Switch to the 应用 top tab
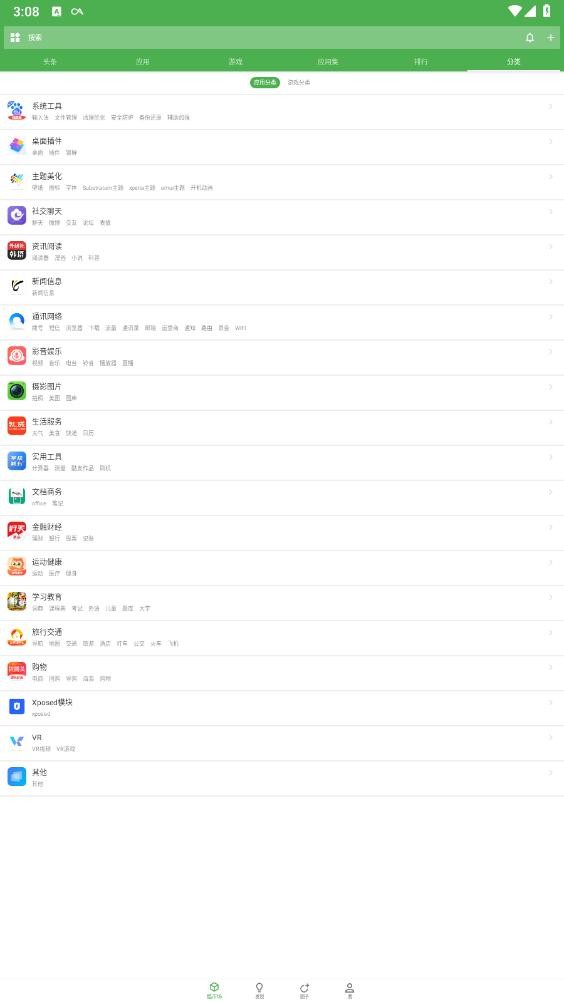 pyautogui.click(x=142, y=61)
